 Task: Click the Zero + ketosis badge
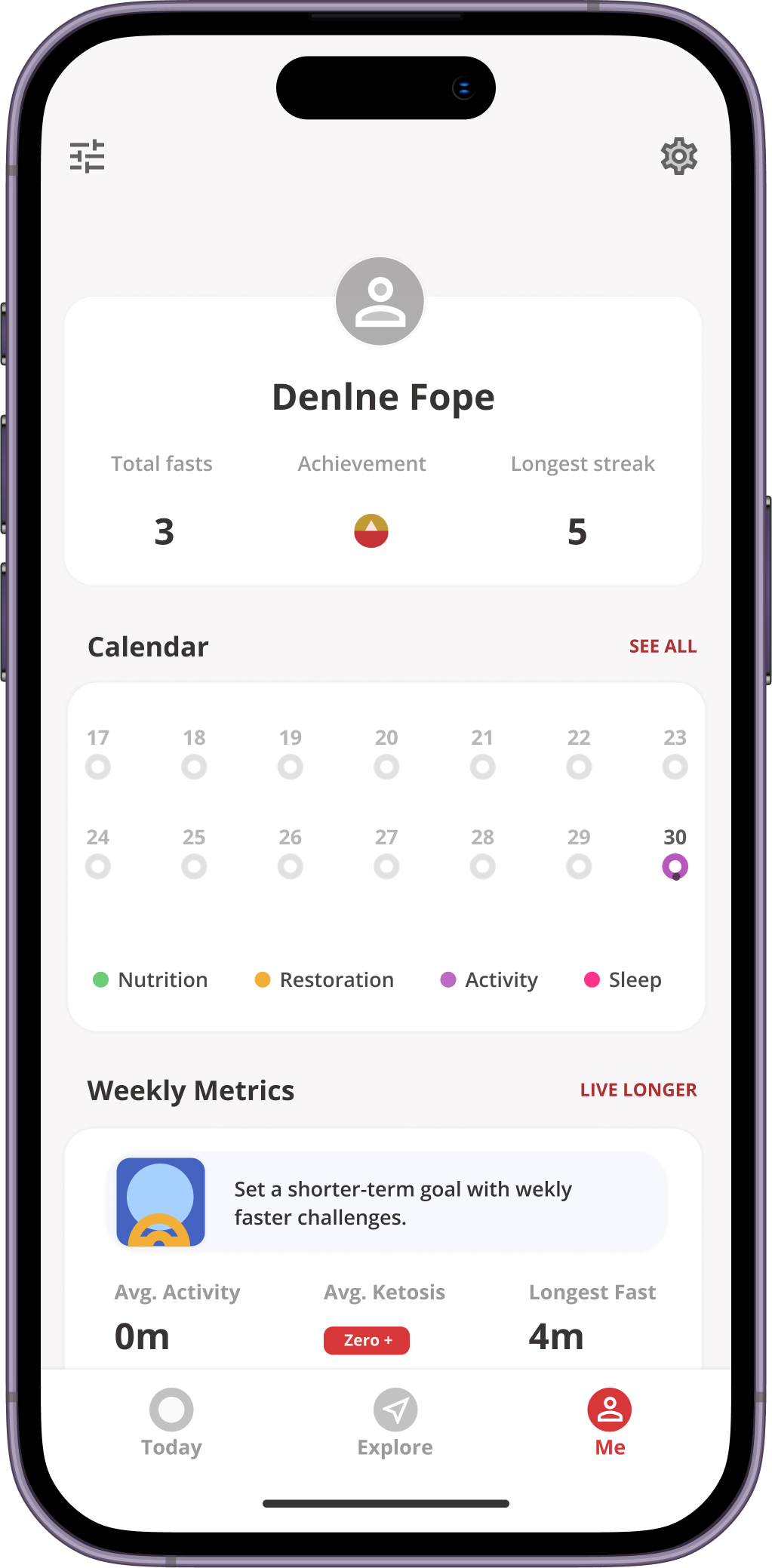(x=367, y=1340)
